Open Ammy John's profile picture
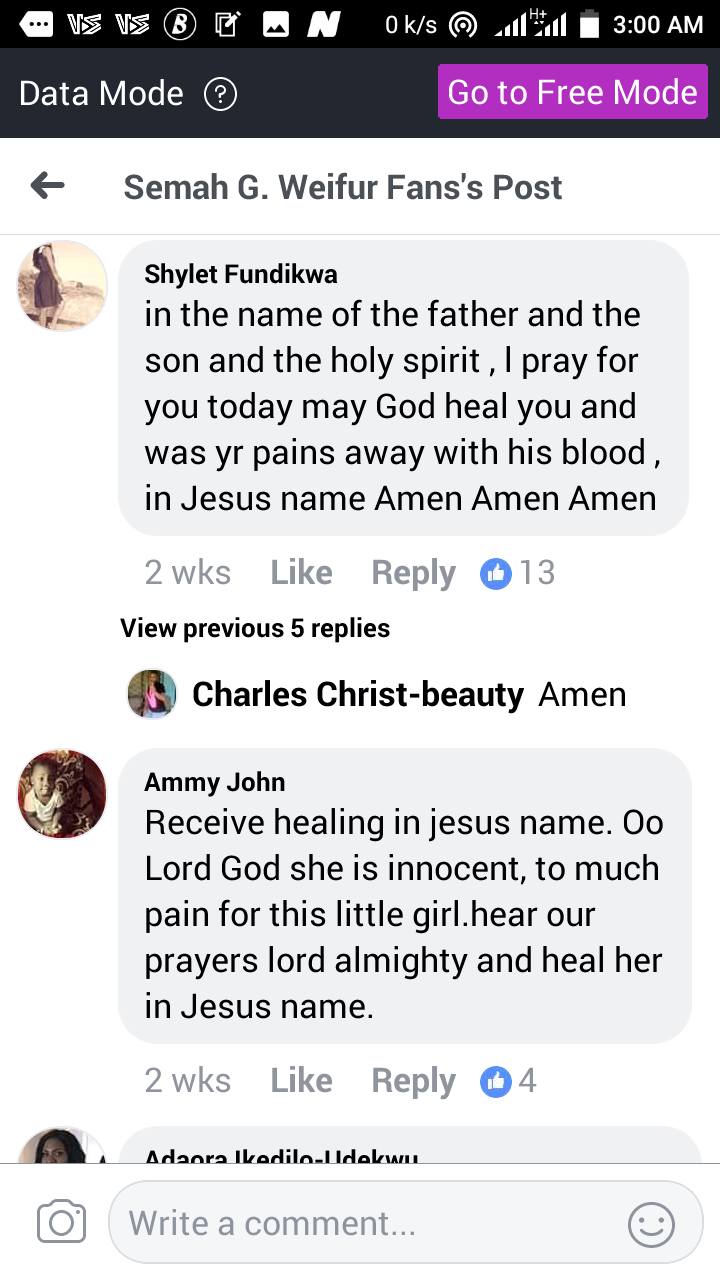 62,793
